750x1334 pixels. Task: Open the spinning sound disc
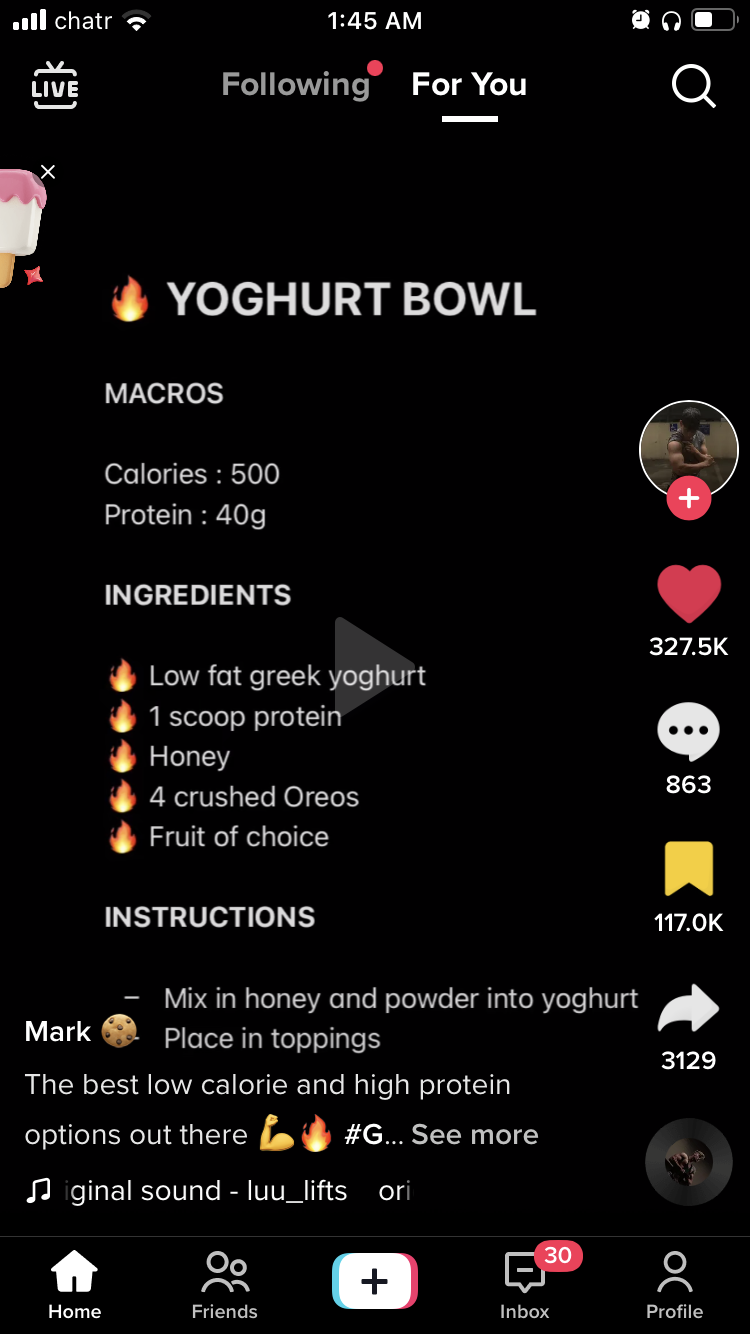click(688, 1161)
